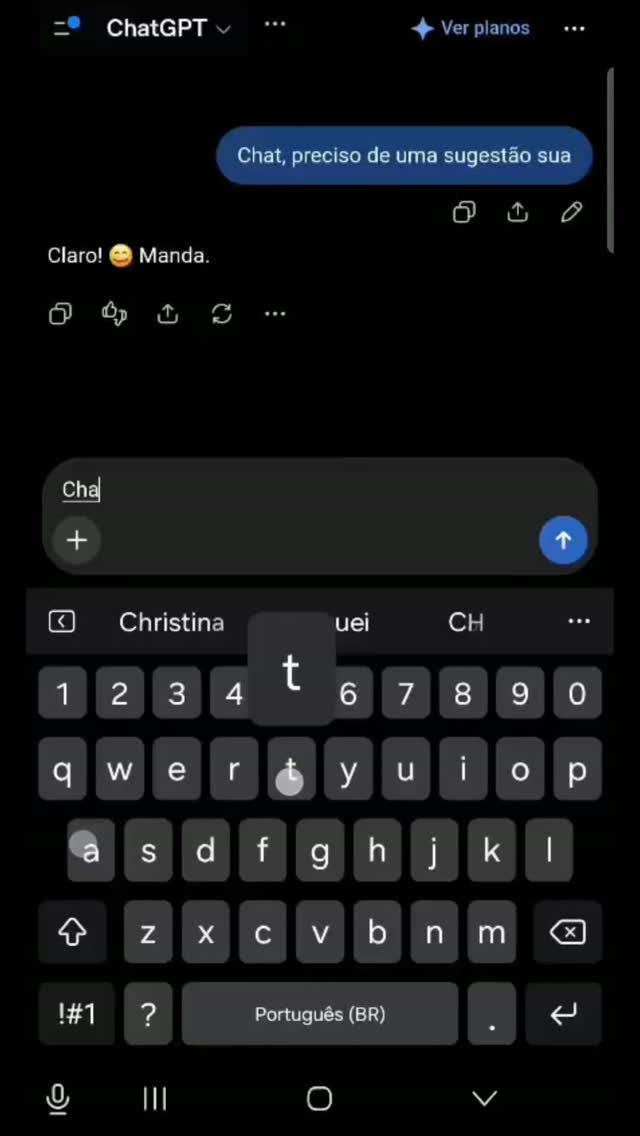Pick the CH keyboard suggestion

pos(466,622)
